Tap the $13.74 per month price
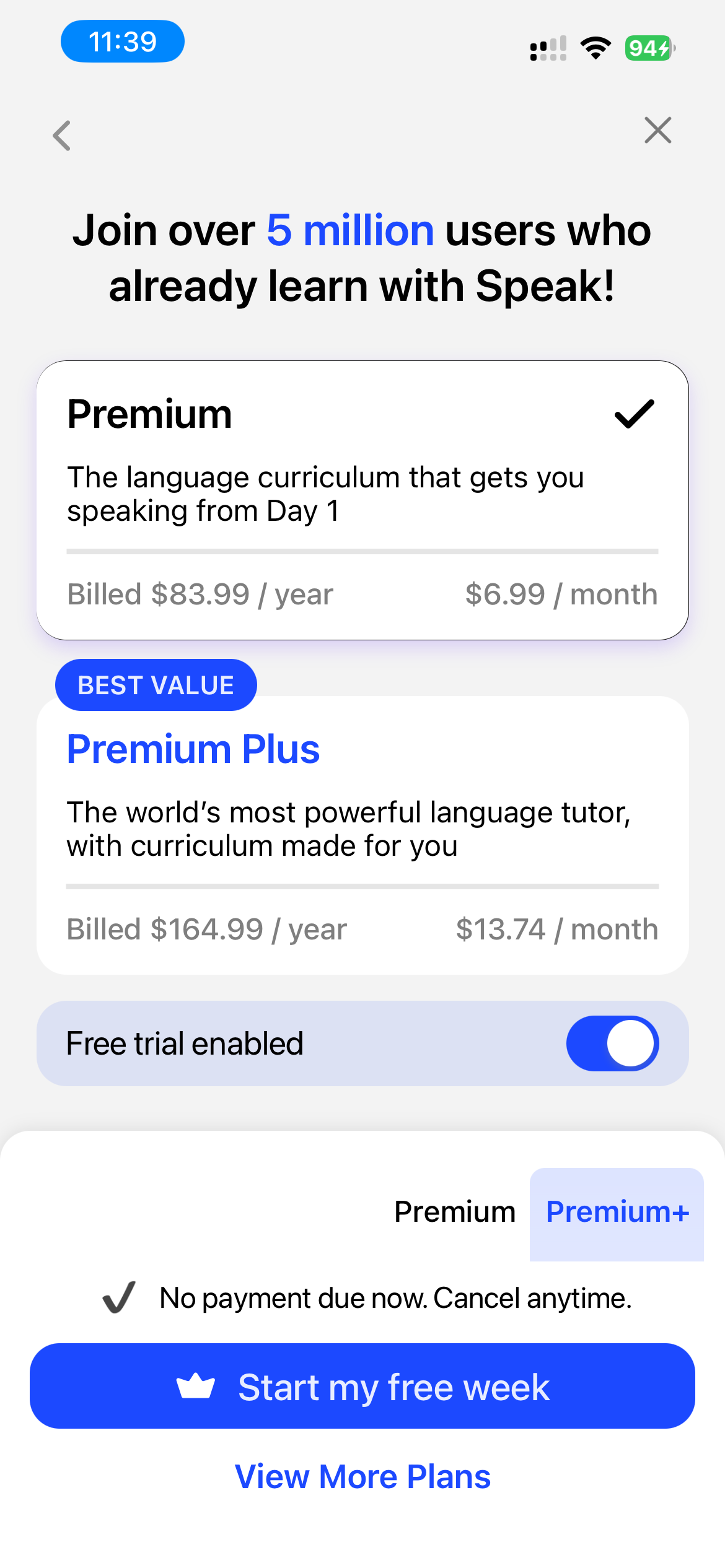 pos(557,929)
